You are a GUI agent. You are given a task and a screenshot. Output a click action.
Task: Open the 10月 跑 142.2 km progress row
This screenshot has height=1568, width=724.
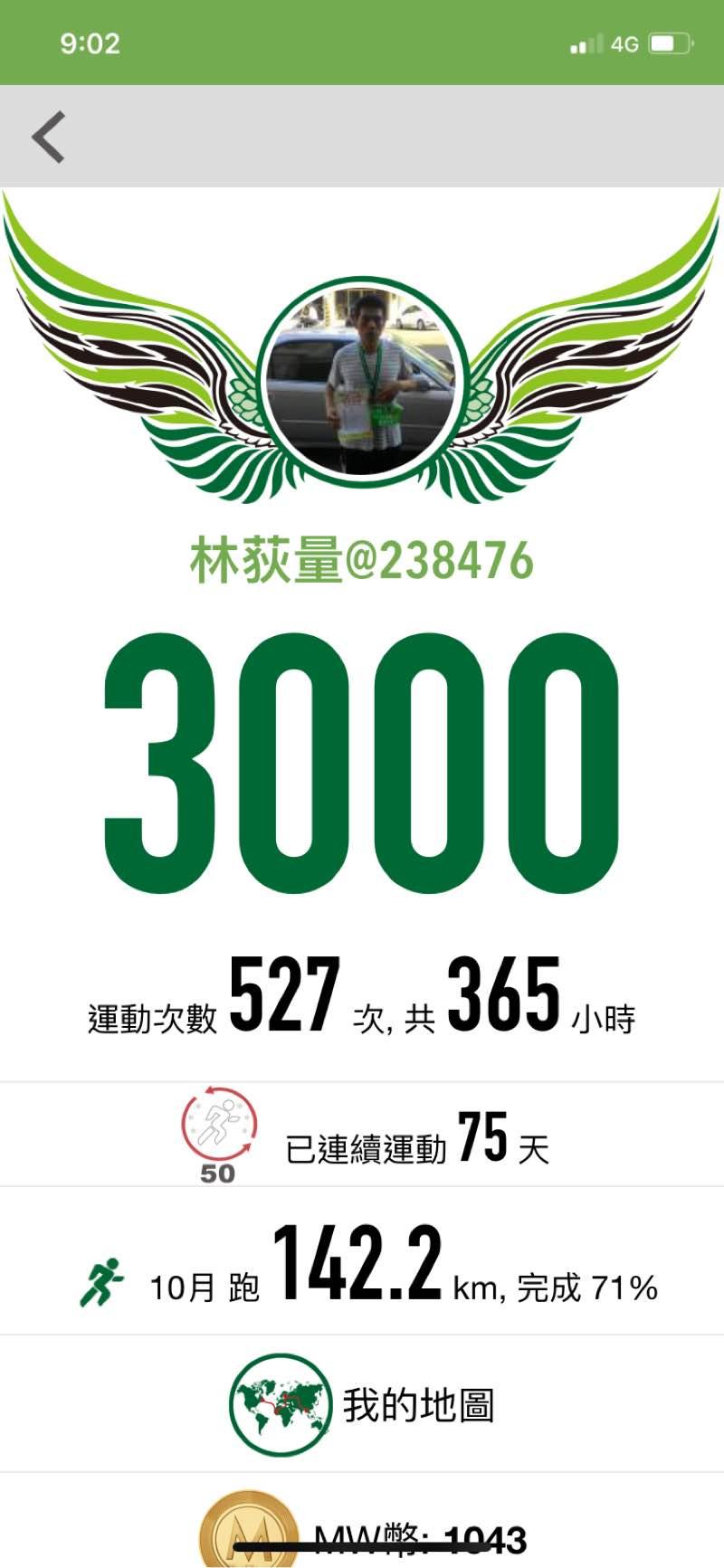tap(362, 1263)
